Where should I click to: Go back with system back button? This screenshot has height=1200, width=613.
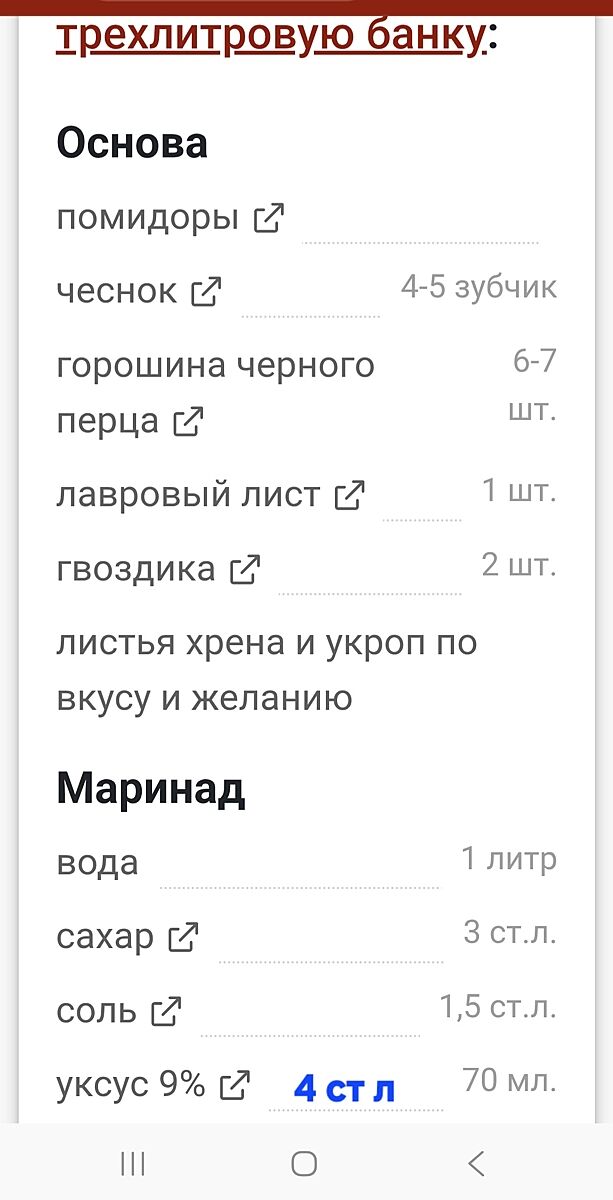[476, 1163]
